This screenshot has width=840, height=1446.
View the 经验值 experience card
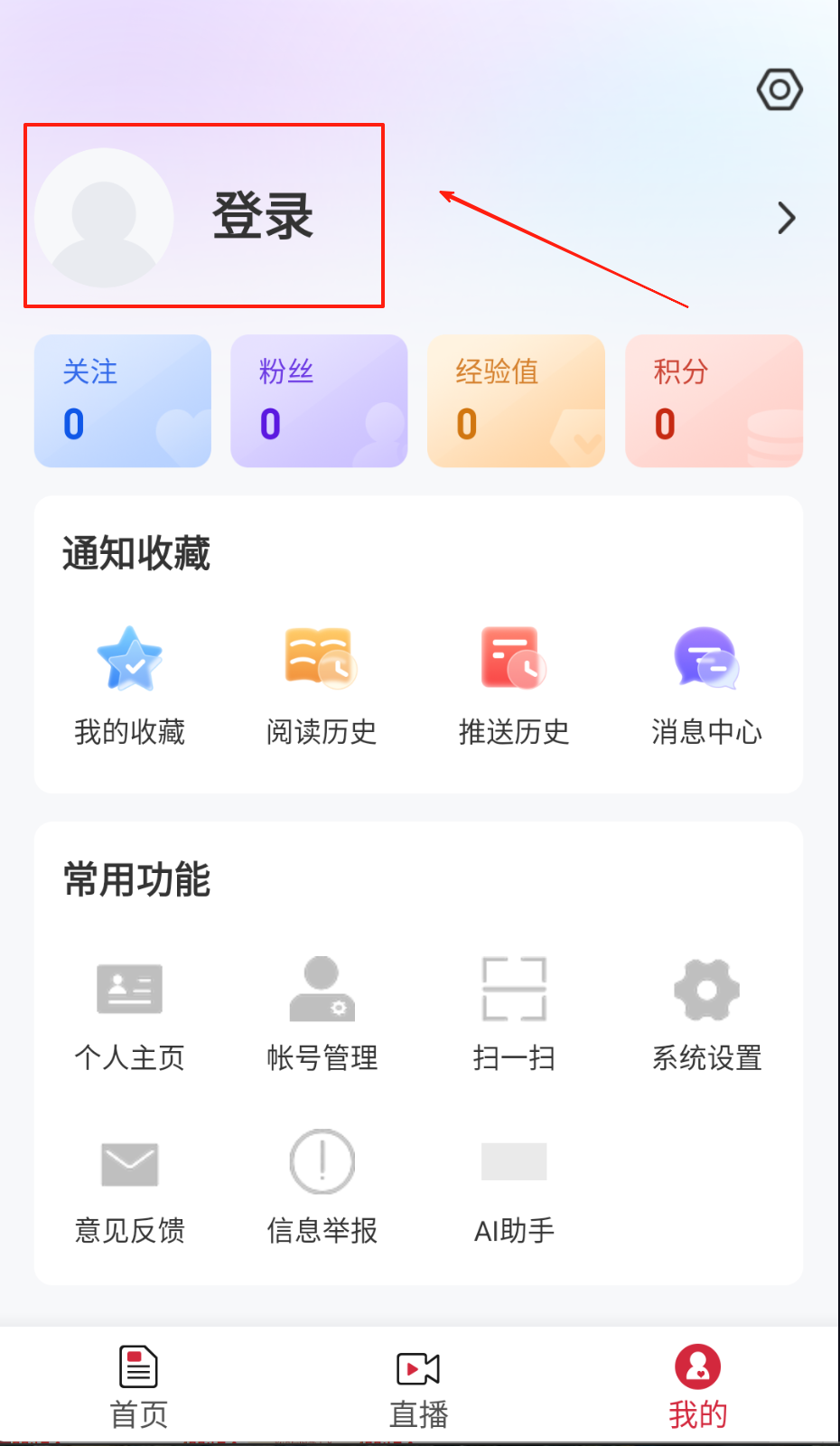tap(516, 400)
